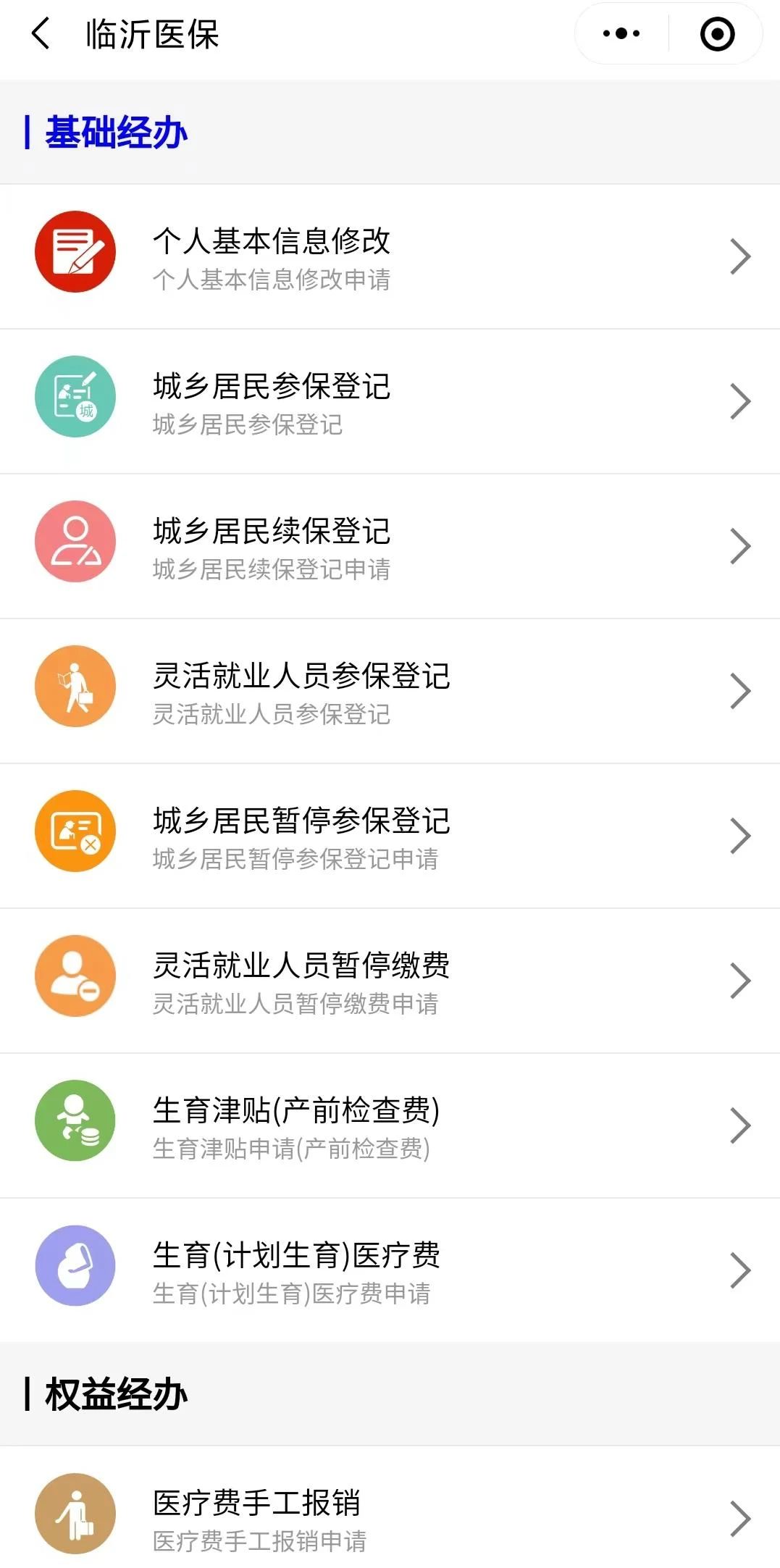Open 个人基本信息修改

(390, 256)
